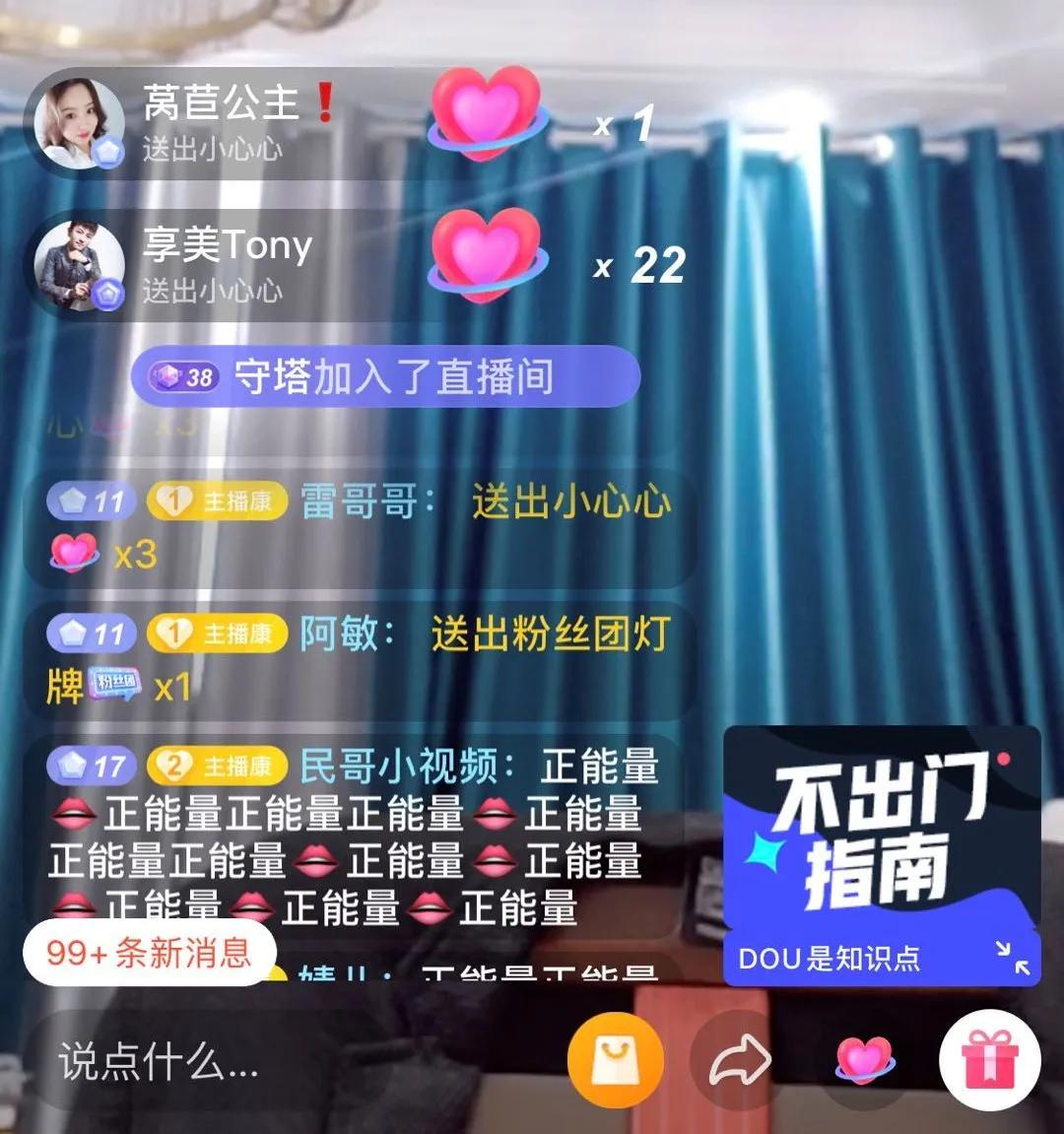Screen dimensions: 1064x1134
Task: Jump to 99+ new messages
Action: click(x=149, y=953)
